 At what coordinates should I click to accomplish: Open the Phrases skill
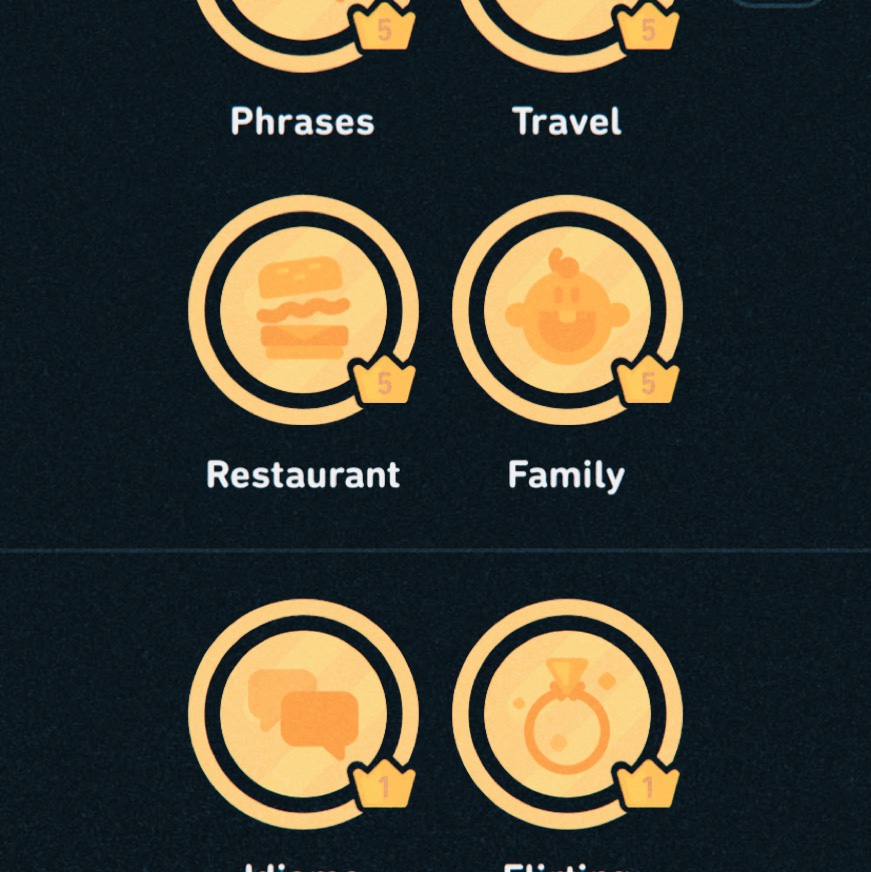tap(303, 30)
